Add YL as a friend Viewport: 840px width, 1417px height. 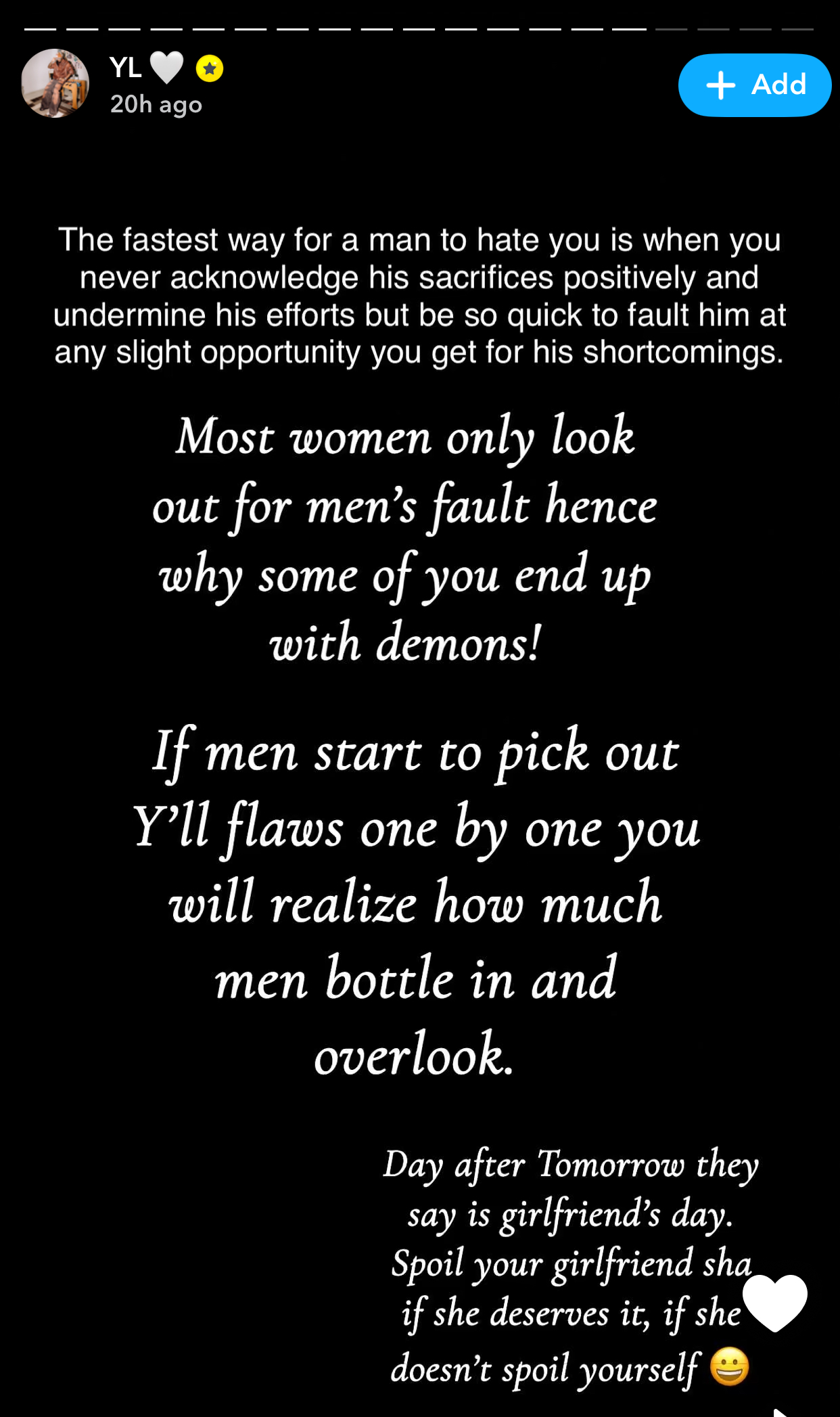click(754, 85)
